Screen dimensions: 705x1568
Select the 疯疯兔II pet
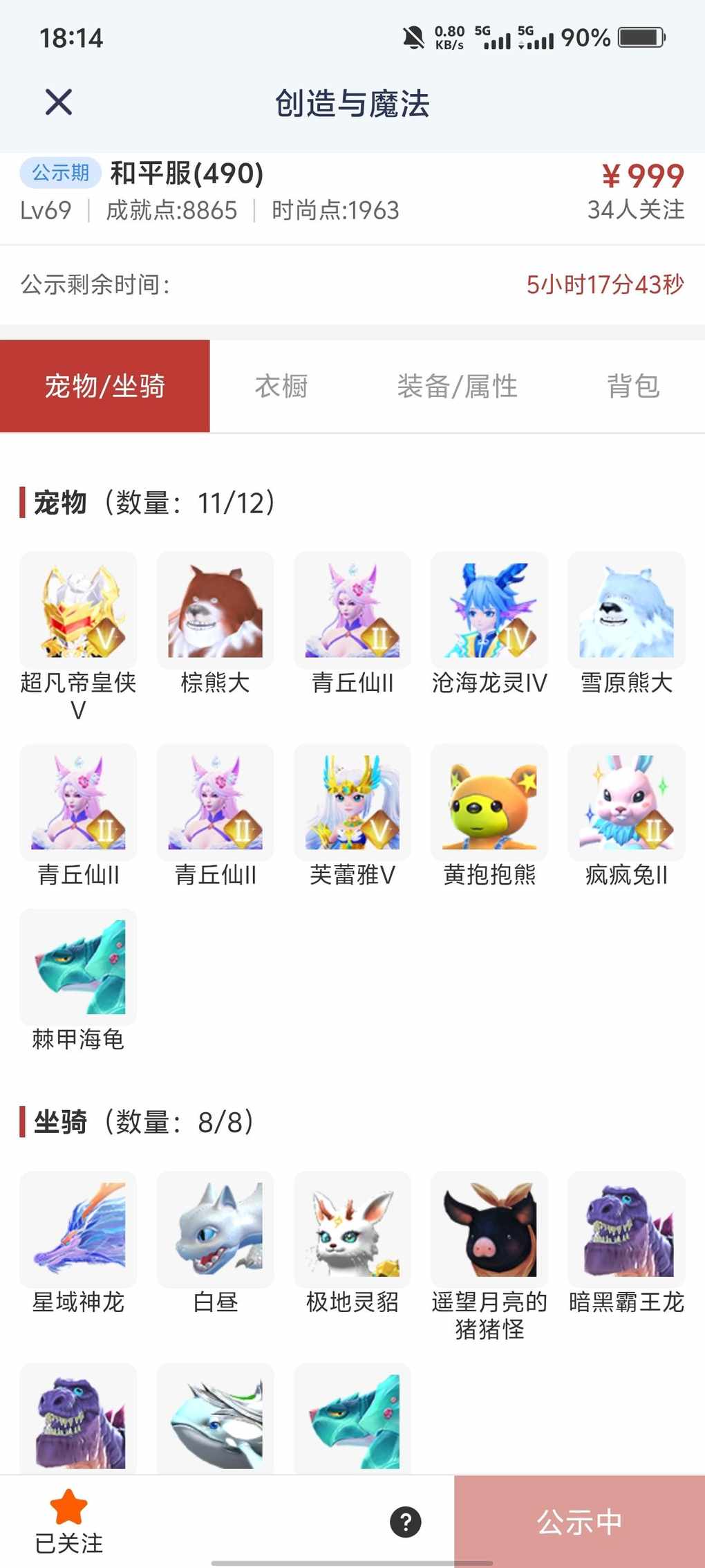(626, 802)
